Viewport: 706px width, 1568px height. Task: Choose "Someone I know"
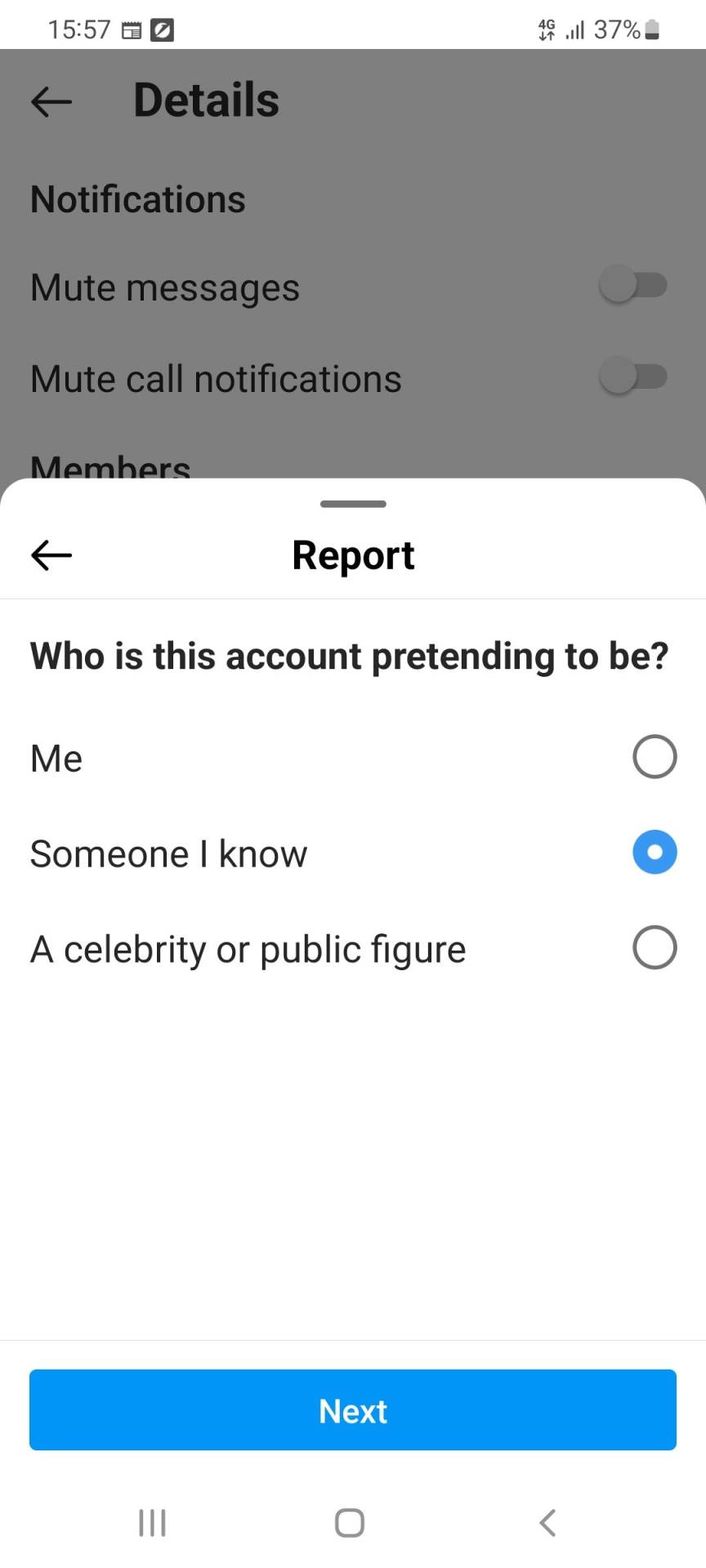click(654, 853)
